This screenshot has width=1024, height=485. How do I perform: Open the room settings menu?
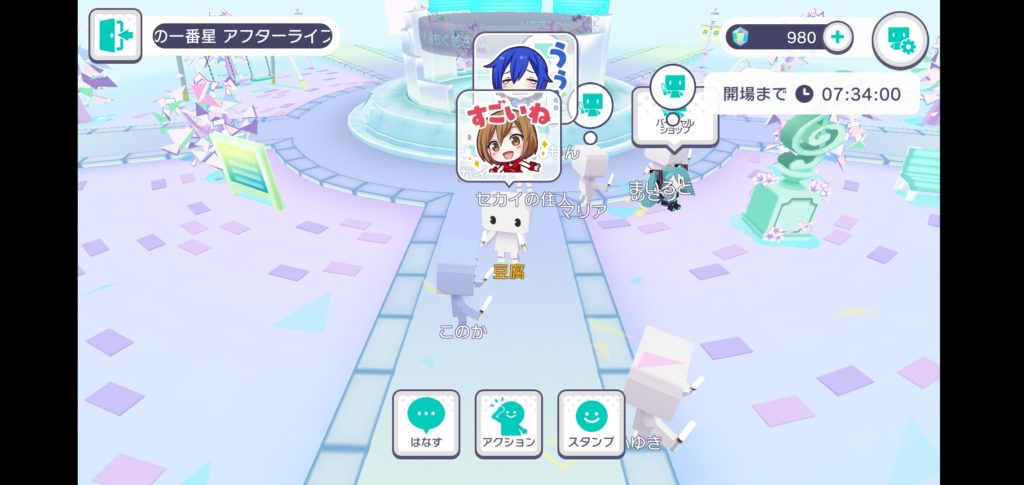point(900,40)
